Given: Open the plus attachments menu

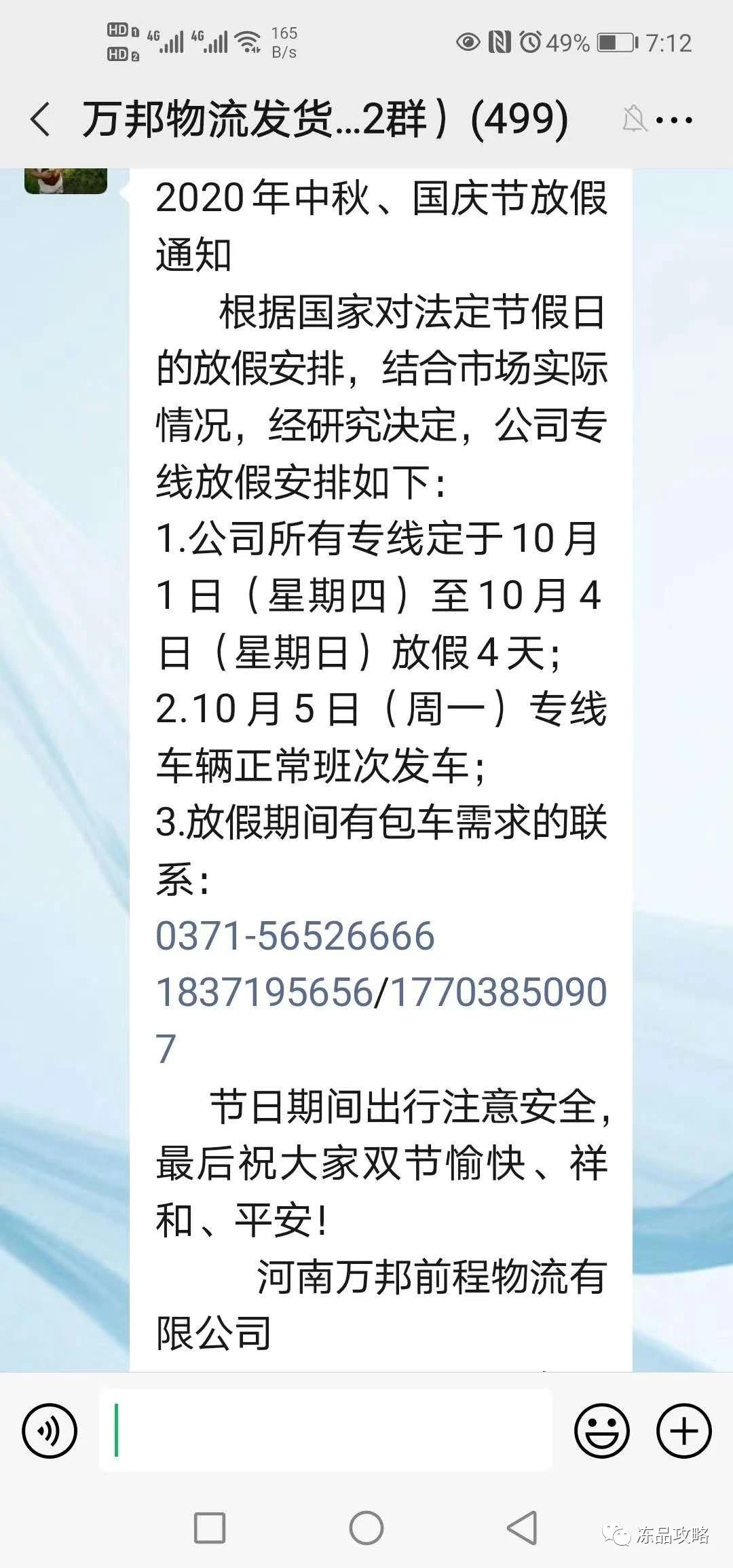Looking at the screenshot, I should point(683,1431).
